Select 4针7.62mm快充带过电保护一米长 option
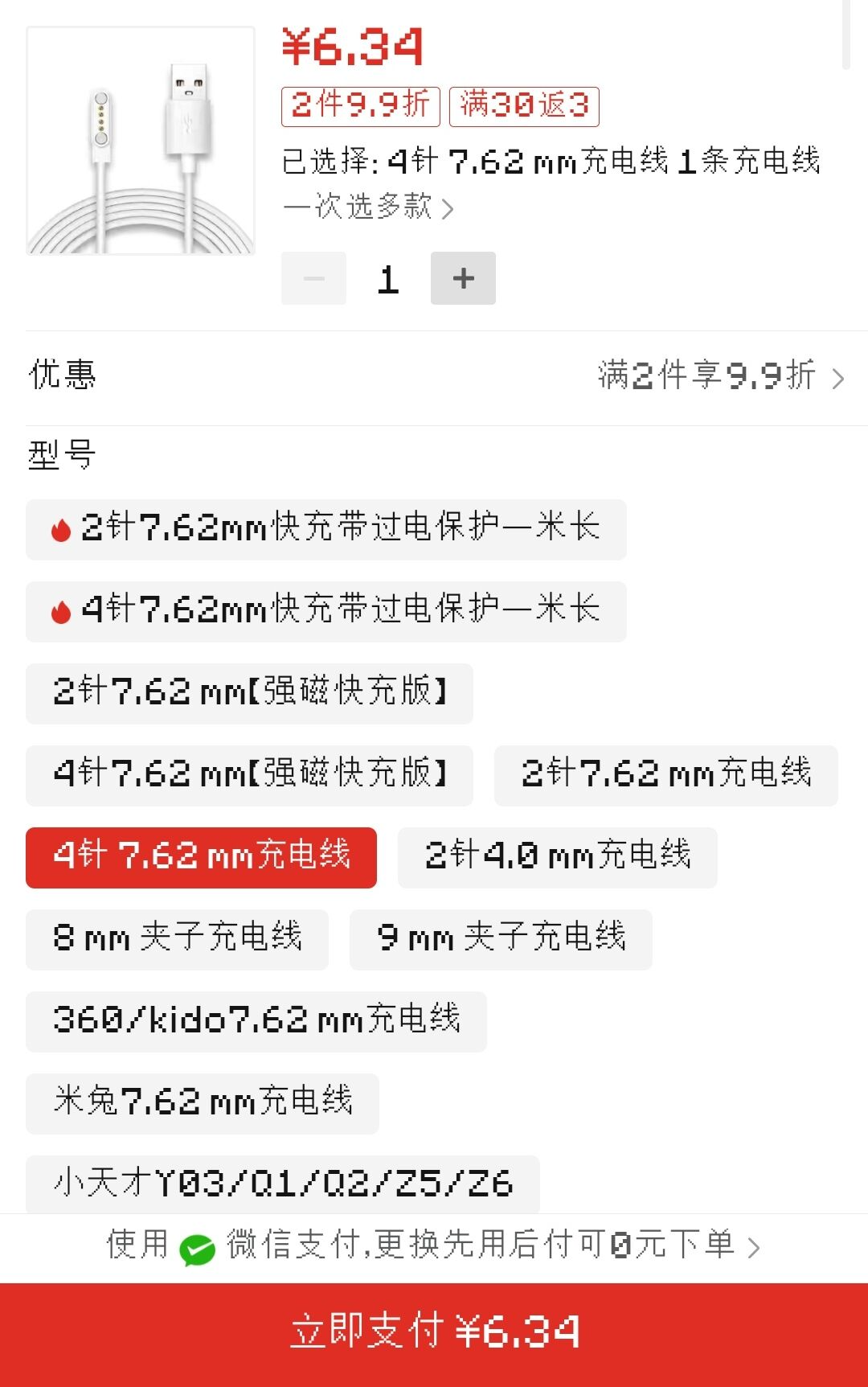 click(325, 611)
